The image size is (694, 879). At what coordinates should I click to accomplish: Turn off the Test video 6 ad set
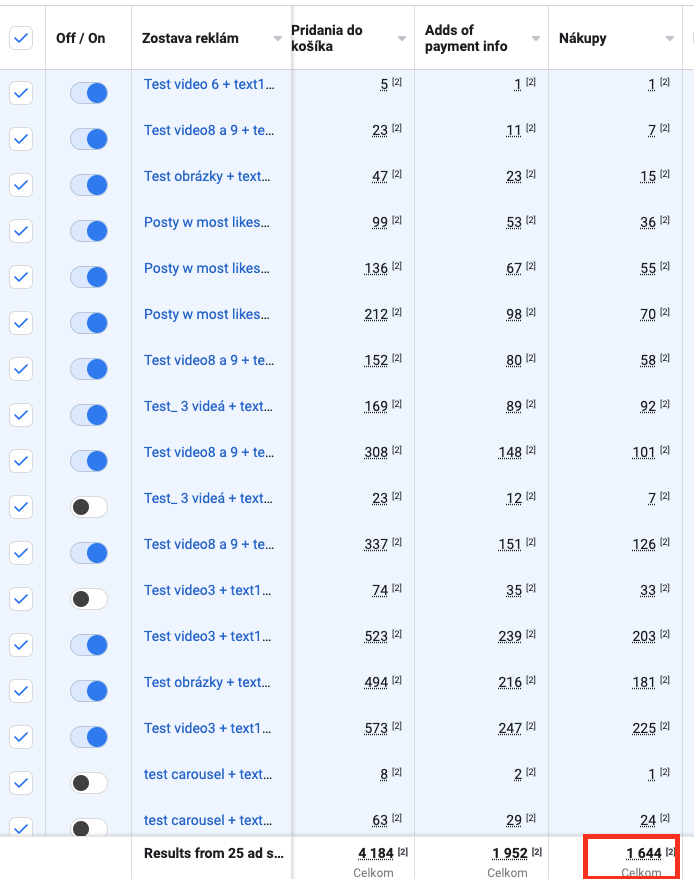tap(89, 93)
